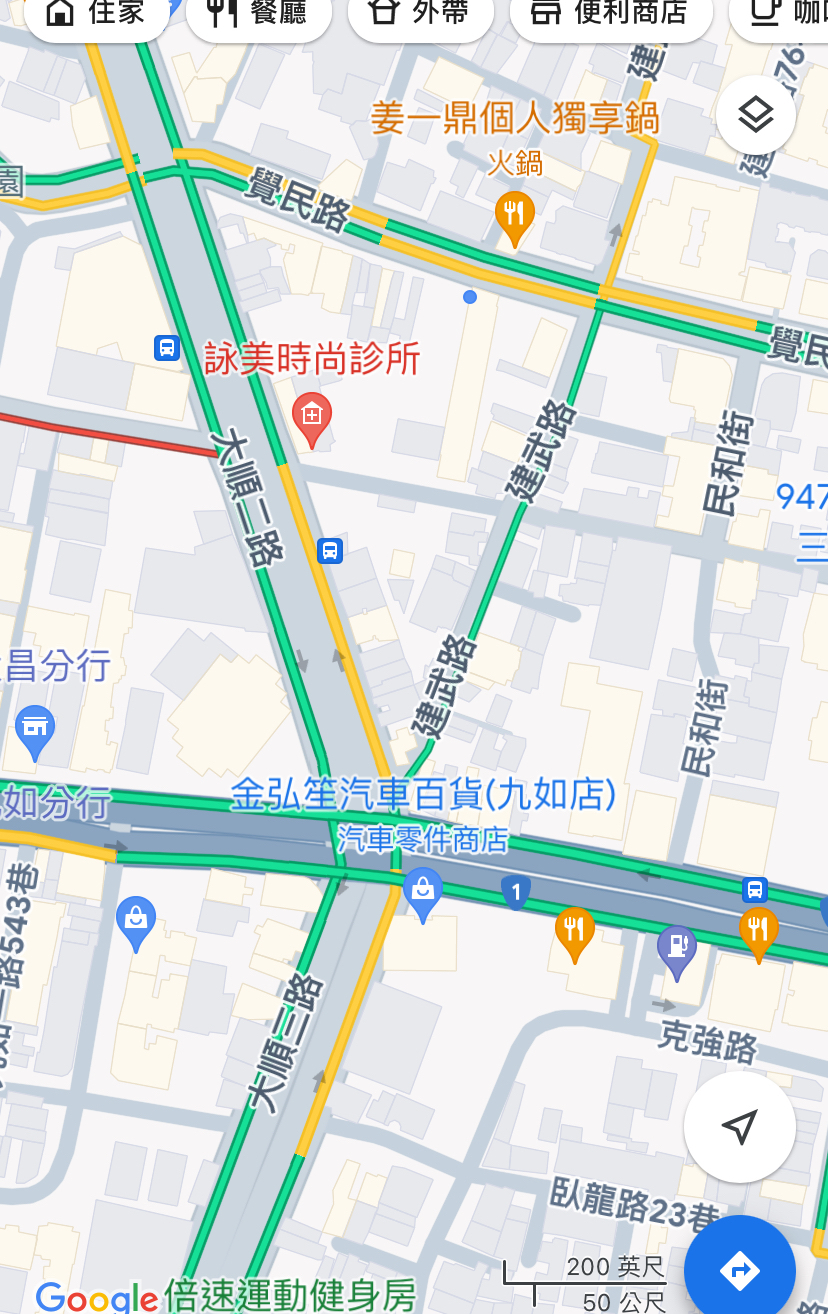Tap the 外帶 takeout chip
Image resolution: width=828 pixels, height=1314 pixels.
coord(420,14)
